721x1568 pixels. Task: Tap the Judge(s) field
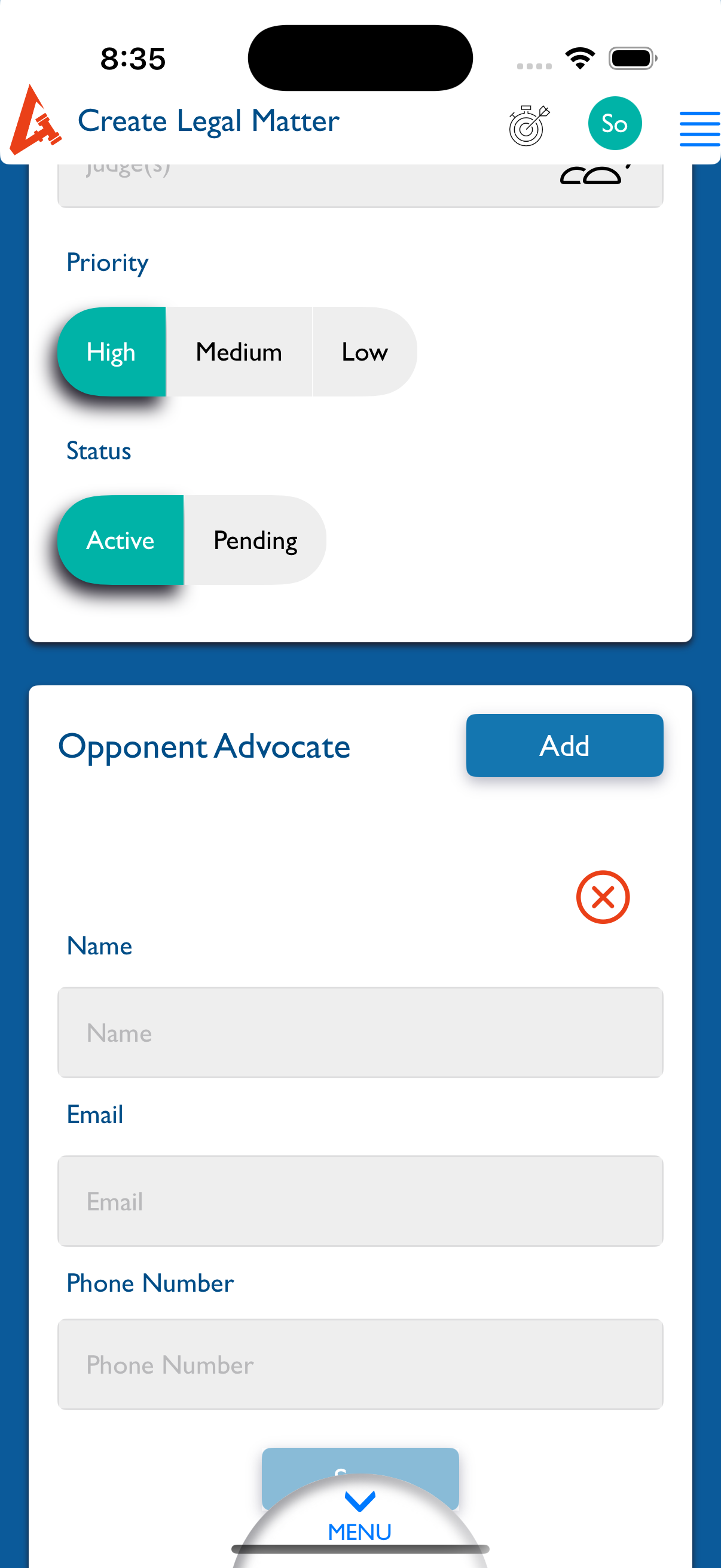click(x=304, y=182)
